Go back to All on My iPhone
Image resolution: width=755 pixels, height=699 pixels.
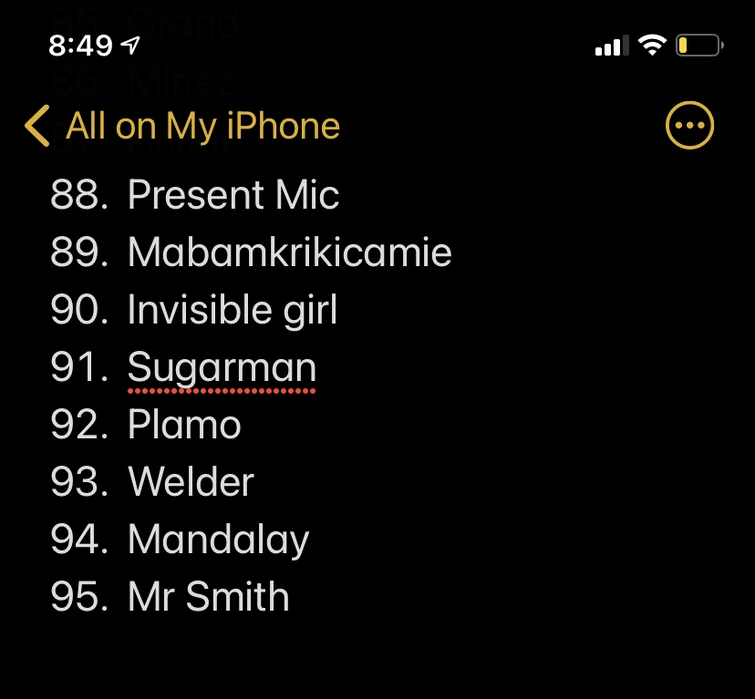183,127
